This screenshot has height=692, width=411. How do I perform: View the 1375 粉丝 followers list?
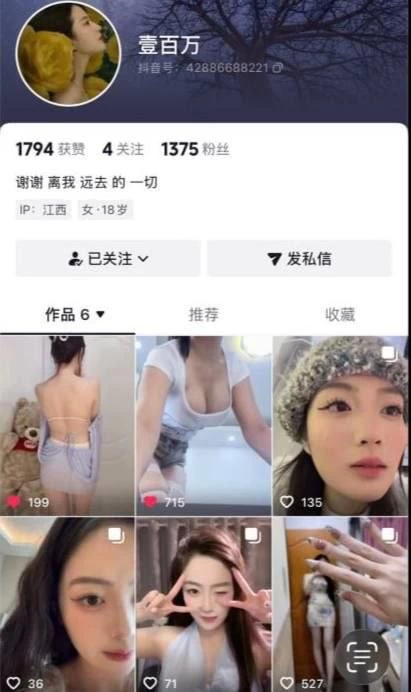pos(195,149)
